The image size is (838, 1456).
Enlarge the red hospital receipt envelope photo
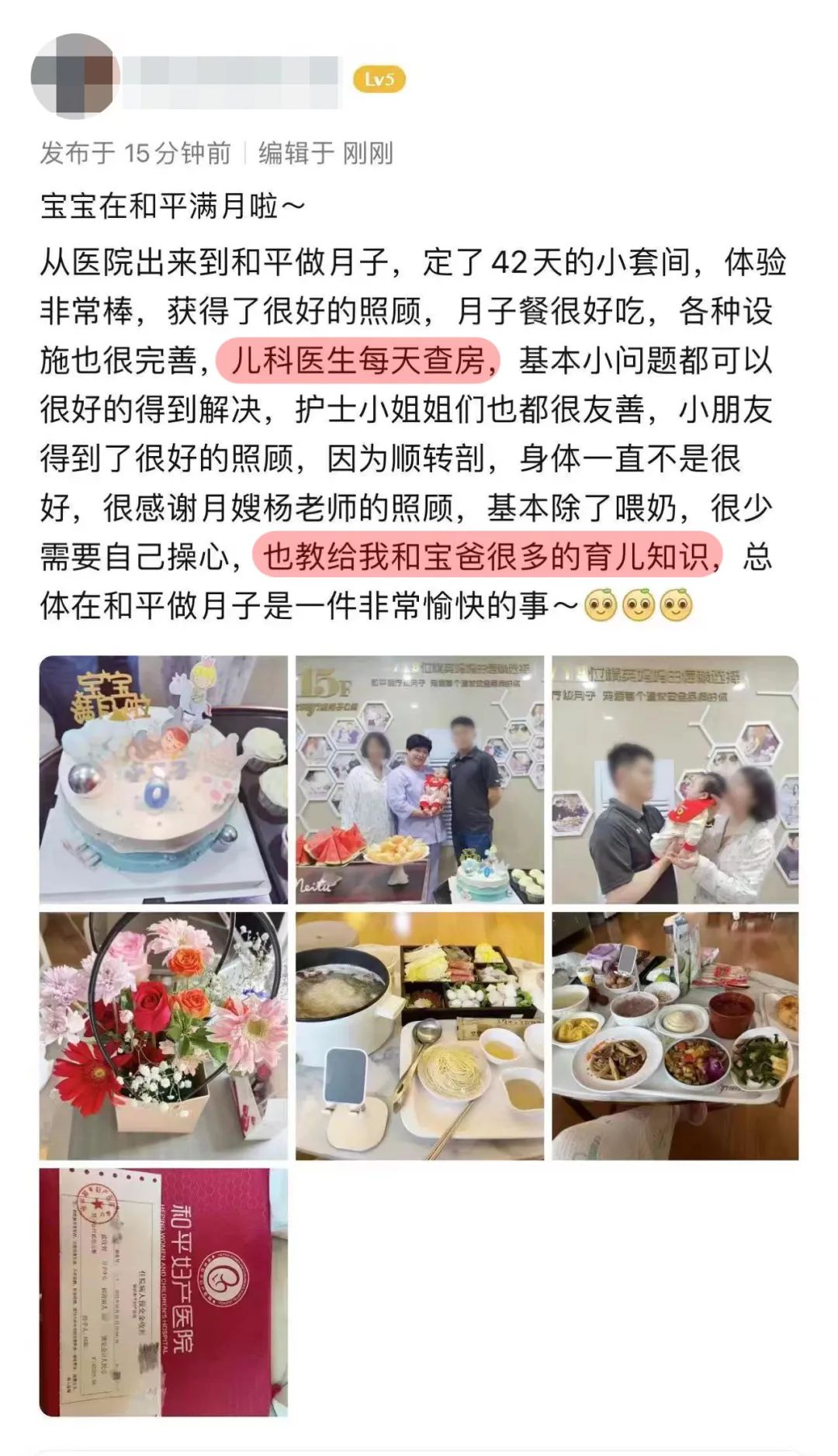(163, 1292)
